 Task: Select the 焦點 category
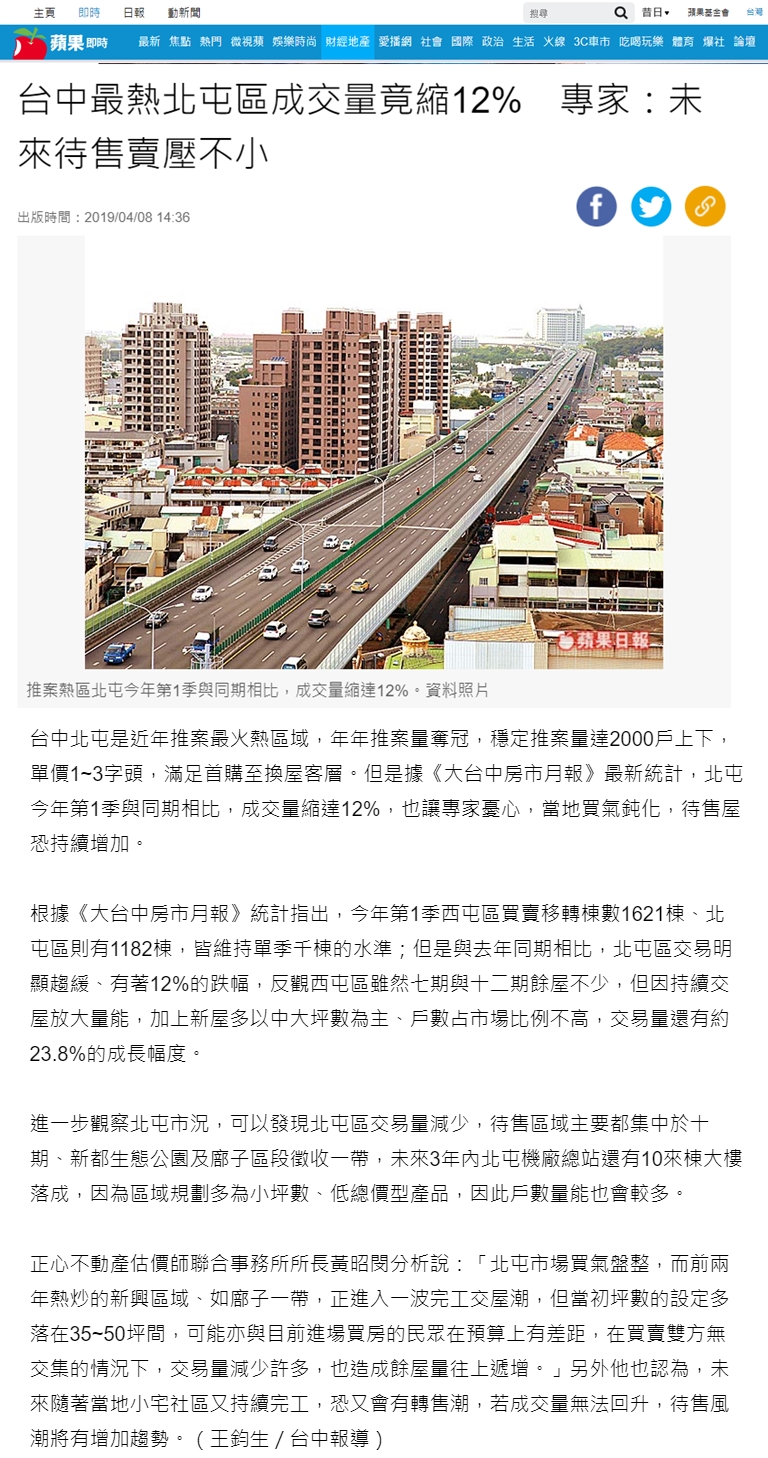[180, 42]
